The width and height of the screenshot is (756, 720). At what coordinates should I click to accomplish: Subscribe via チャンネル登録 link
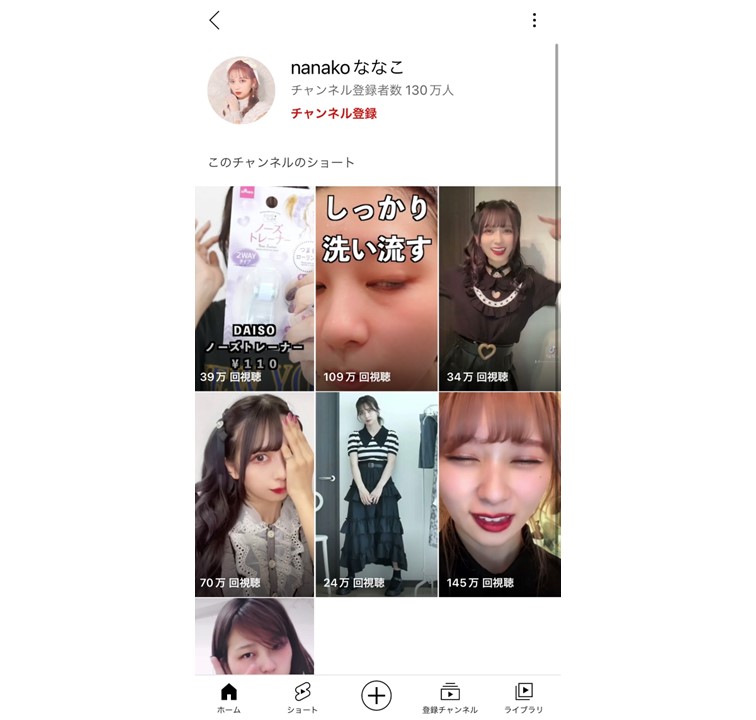tap(334, 114)
